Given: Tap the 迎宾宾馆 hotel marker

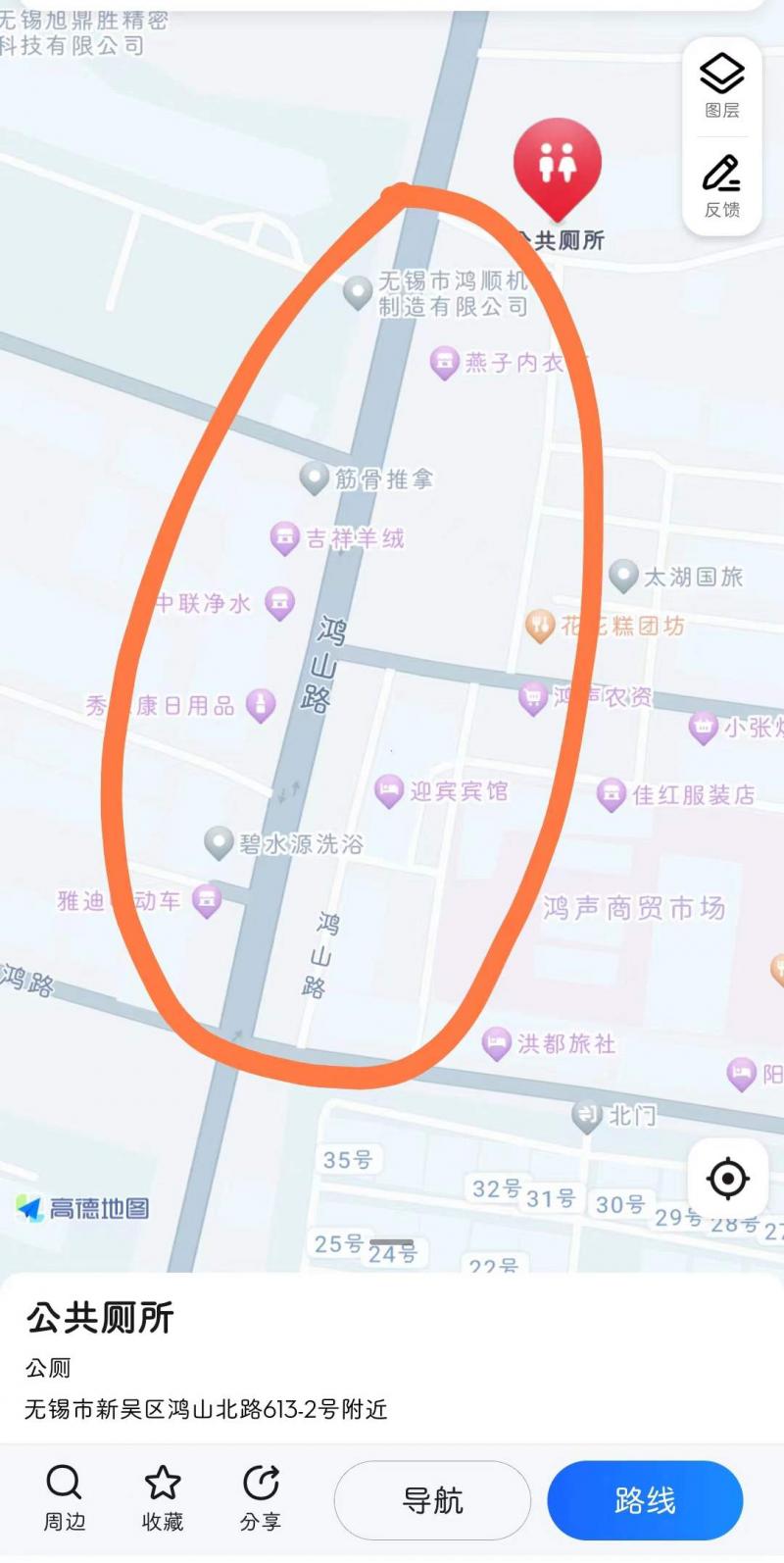Looking at the screenshot, I should 388,791.
